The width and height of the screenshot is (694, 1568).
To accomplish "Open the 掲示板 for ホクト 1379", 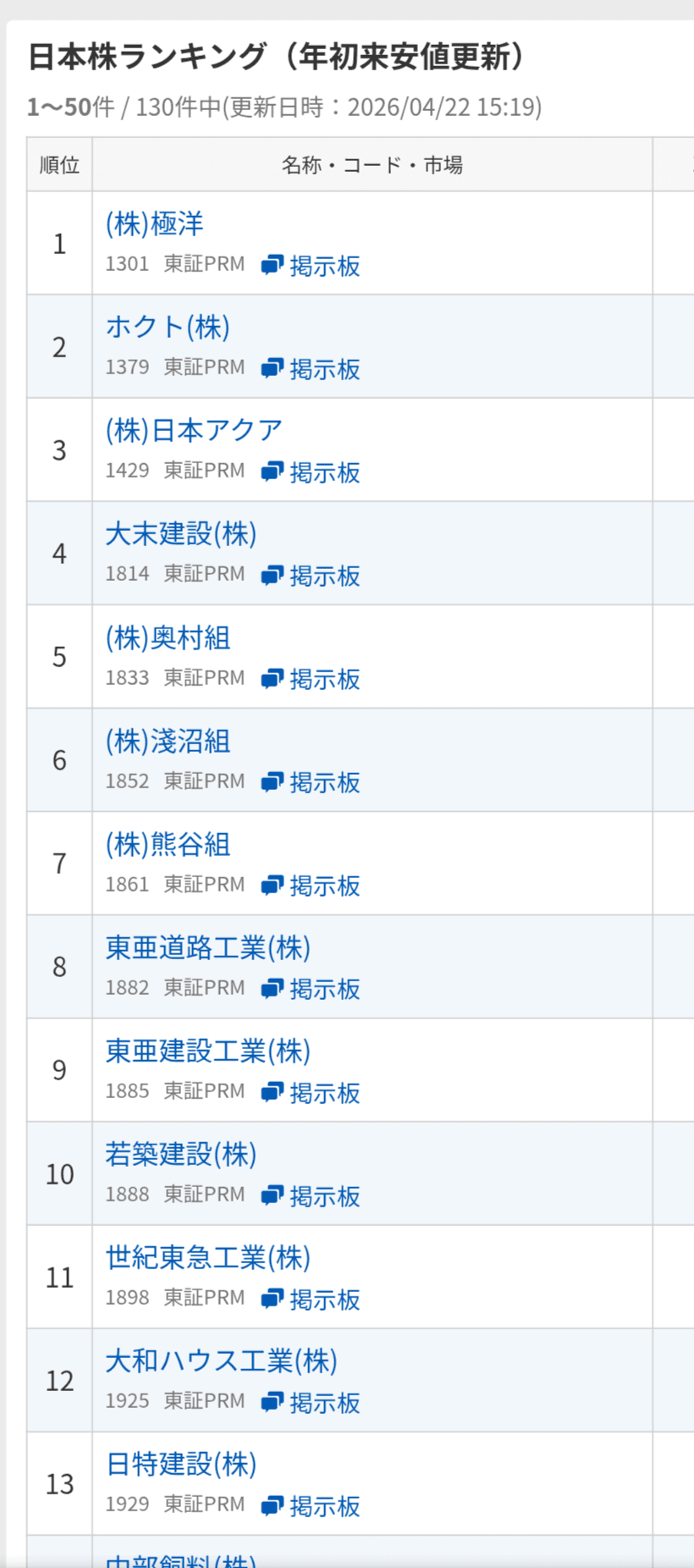I will pos(311,369).
